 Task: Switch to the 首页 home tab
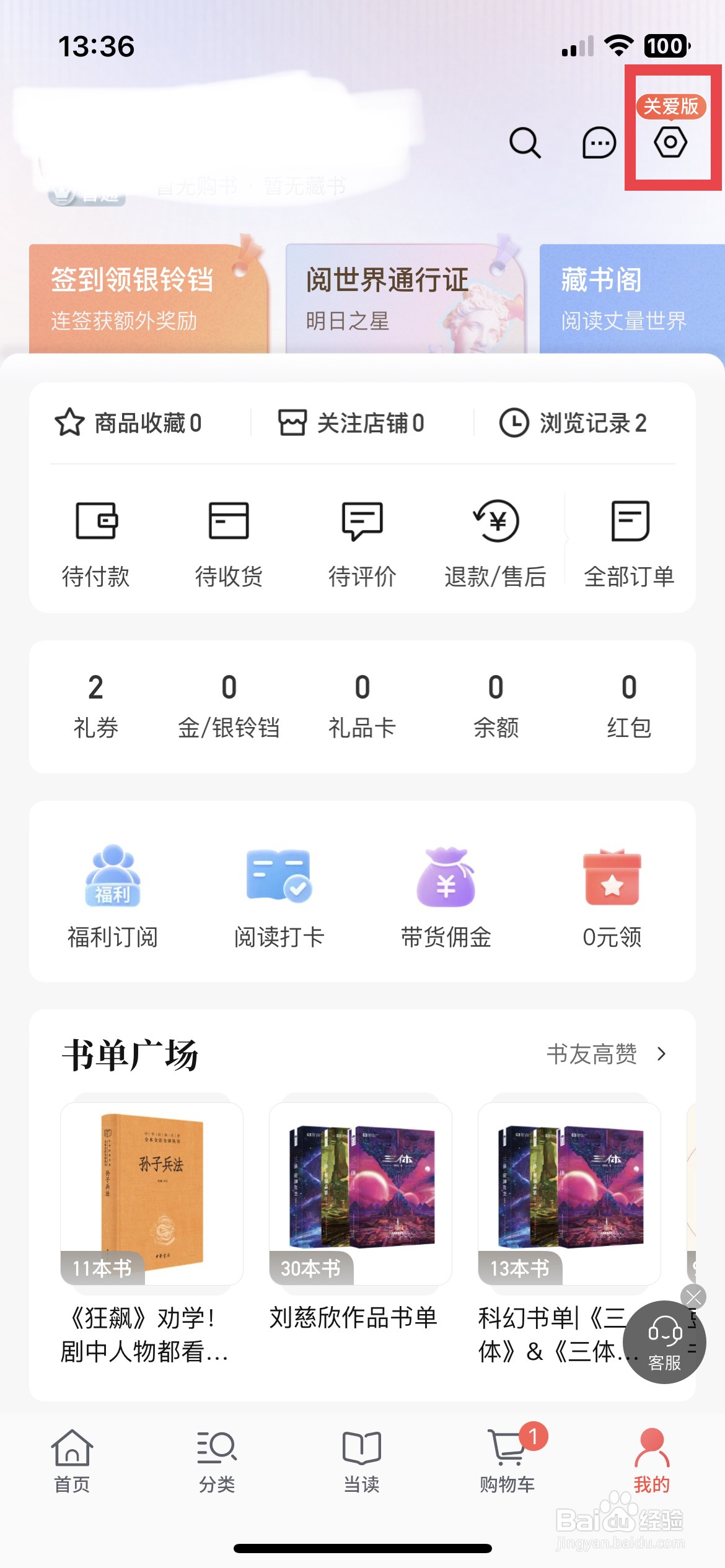click(72, 1460)
